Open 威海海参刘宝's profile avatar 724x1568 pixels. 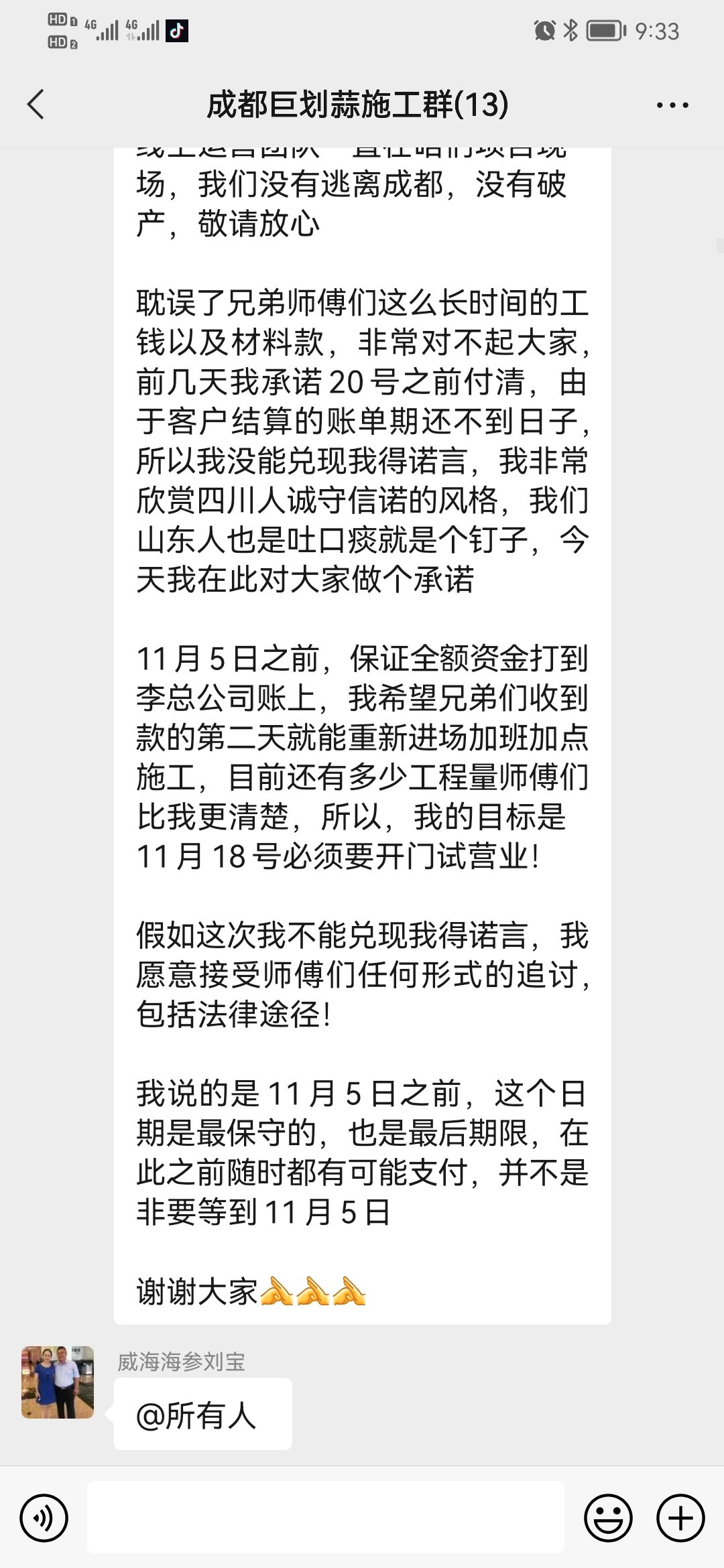(x=58, y=1382)
